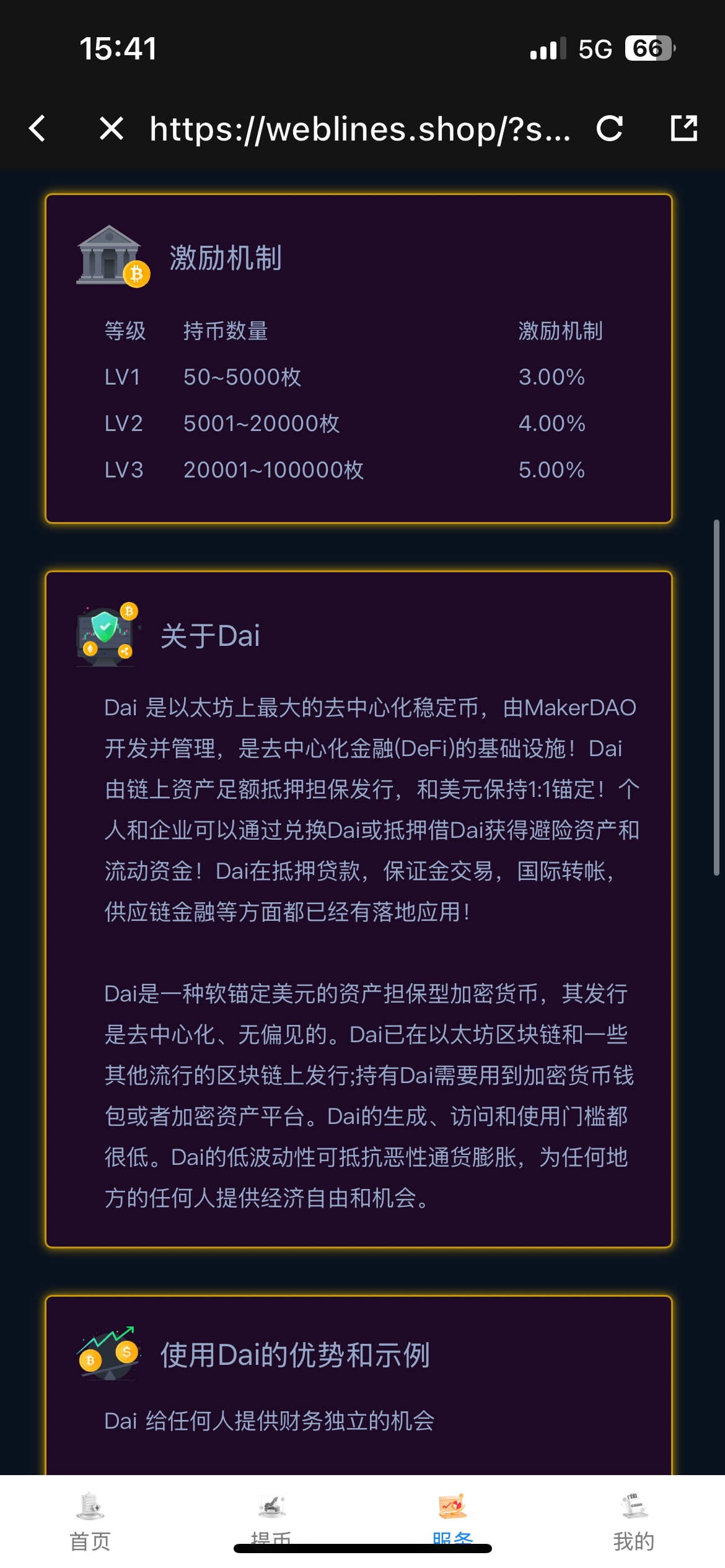Screen dimensions: 725x1568
Task: Go back to the previous page
Action: click(38, 128)
